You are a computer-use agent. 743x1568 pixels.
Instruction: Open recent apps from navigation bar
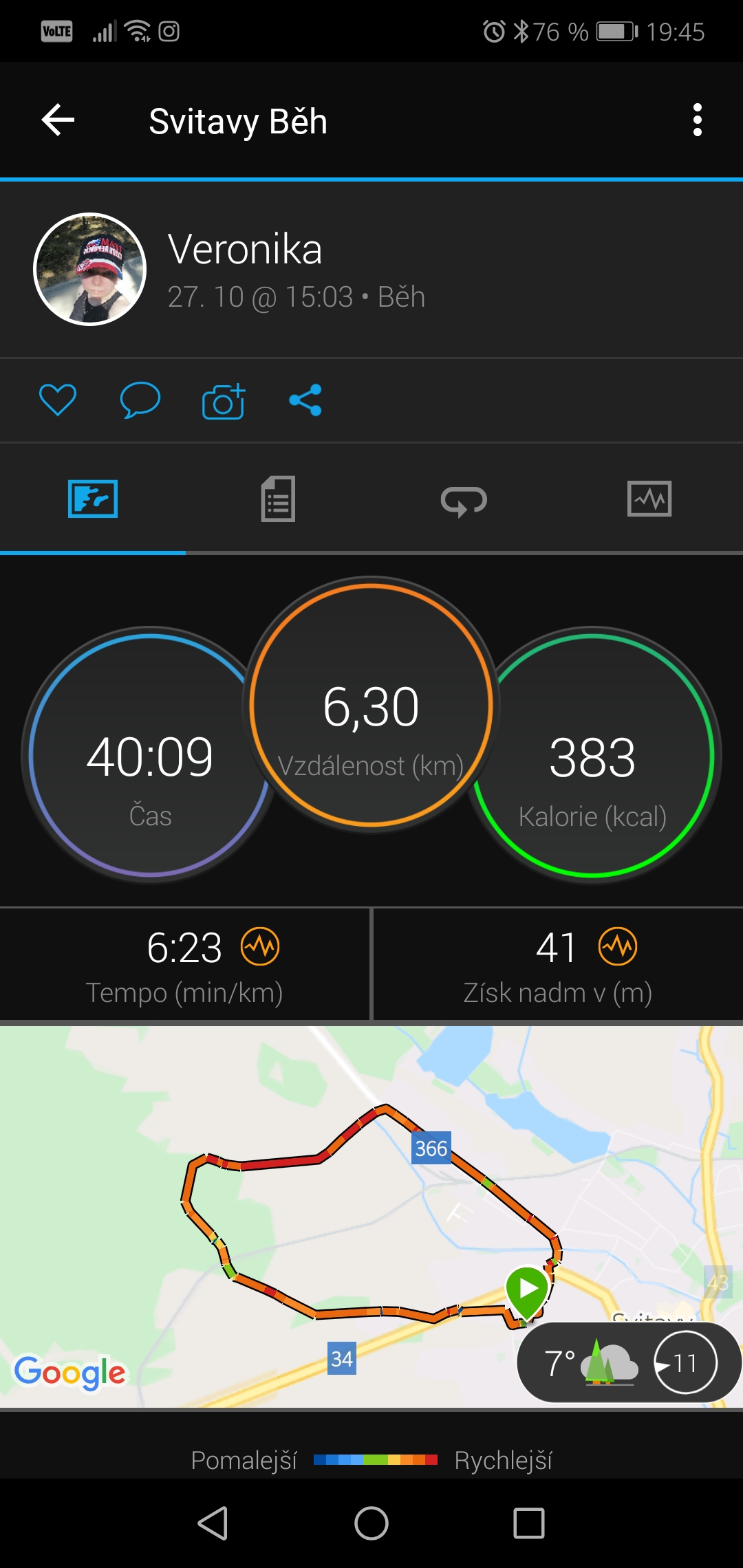pyautogui.click(x=529, y=1523)
